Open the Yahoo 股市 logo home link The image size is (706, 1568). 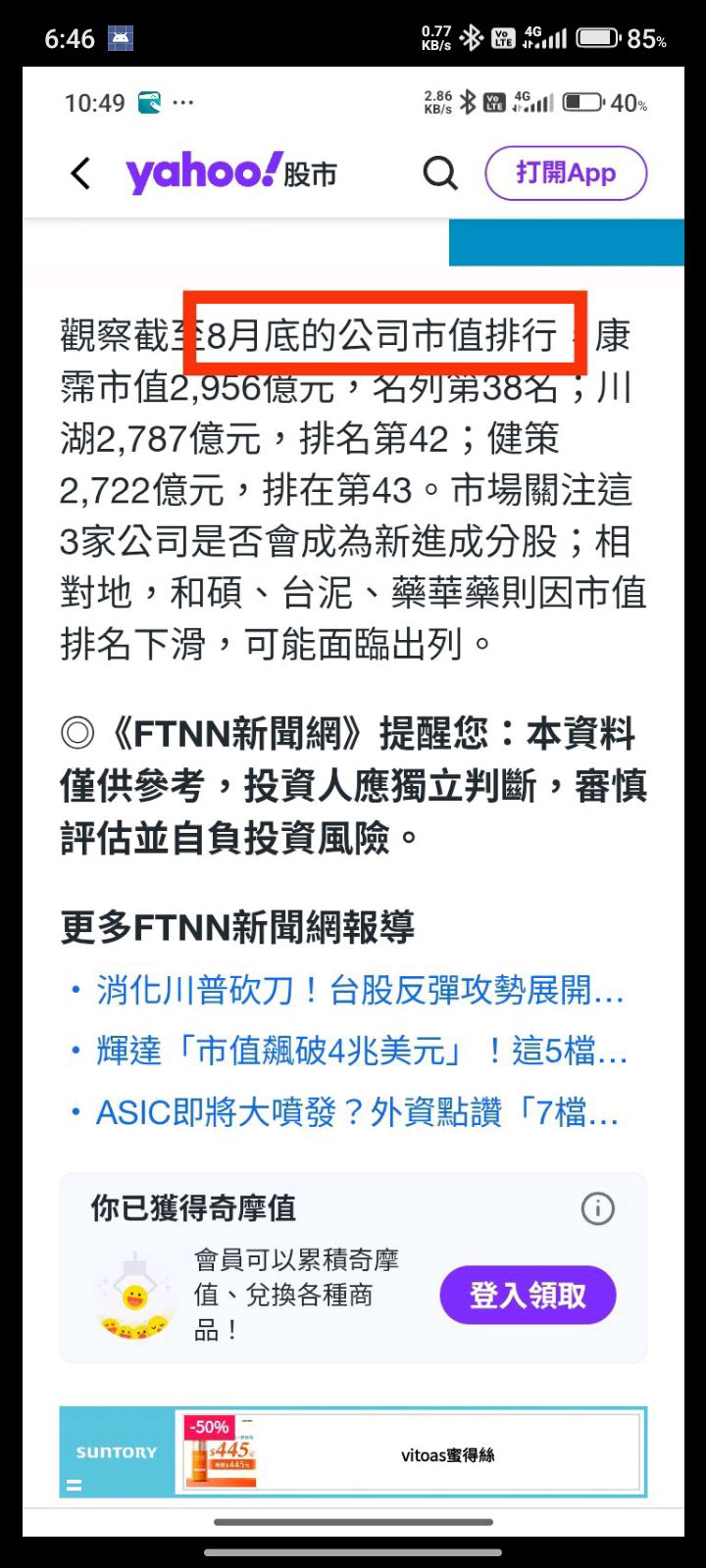coord(231,173)
